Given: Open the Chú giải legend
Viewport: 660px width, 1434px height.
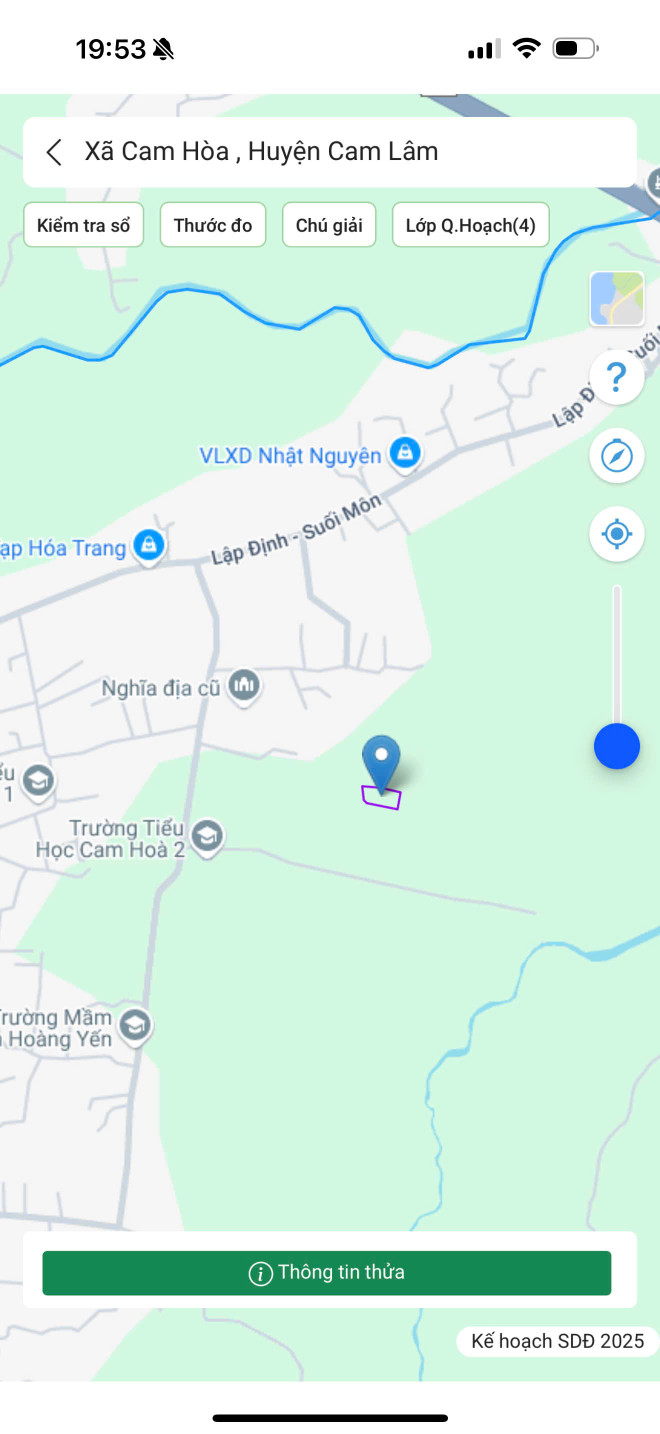Looking at the screenshot, I should tap(329, 225).
